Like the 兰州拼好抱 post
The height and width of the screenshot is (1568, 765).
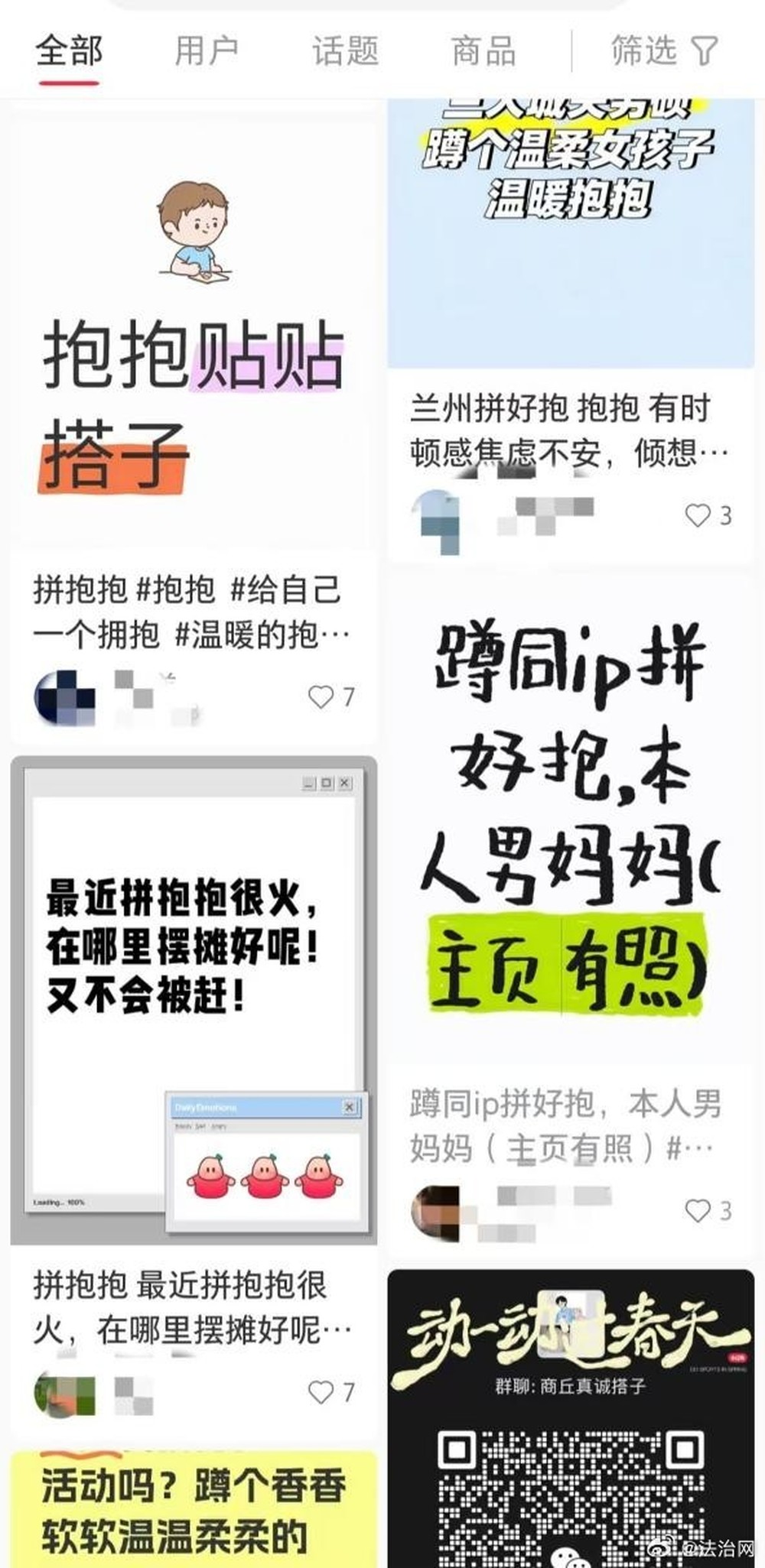point(698,515)
